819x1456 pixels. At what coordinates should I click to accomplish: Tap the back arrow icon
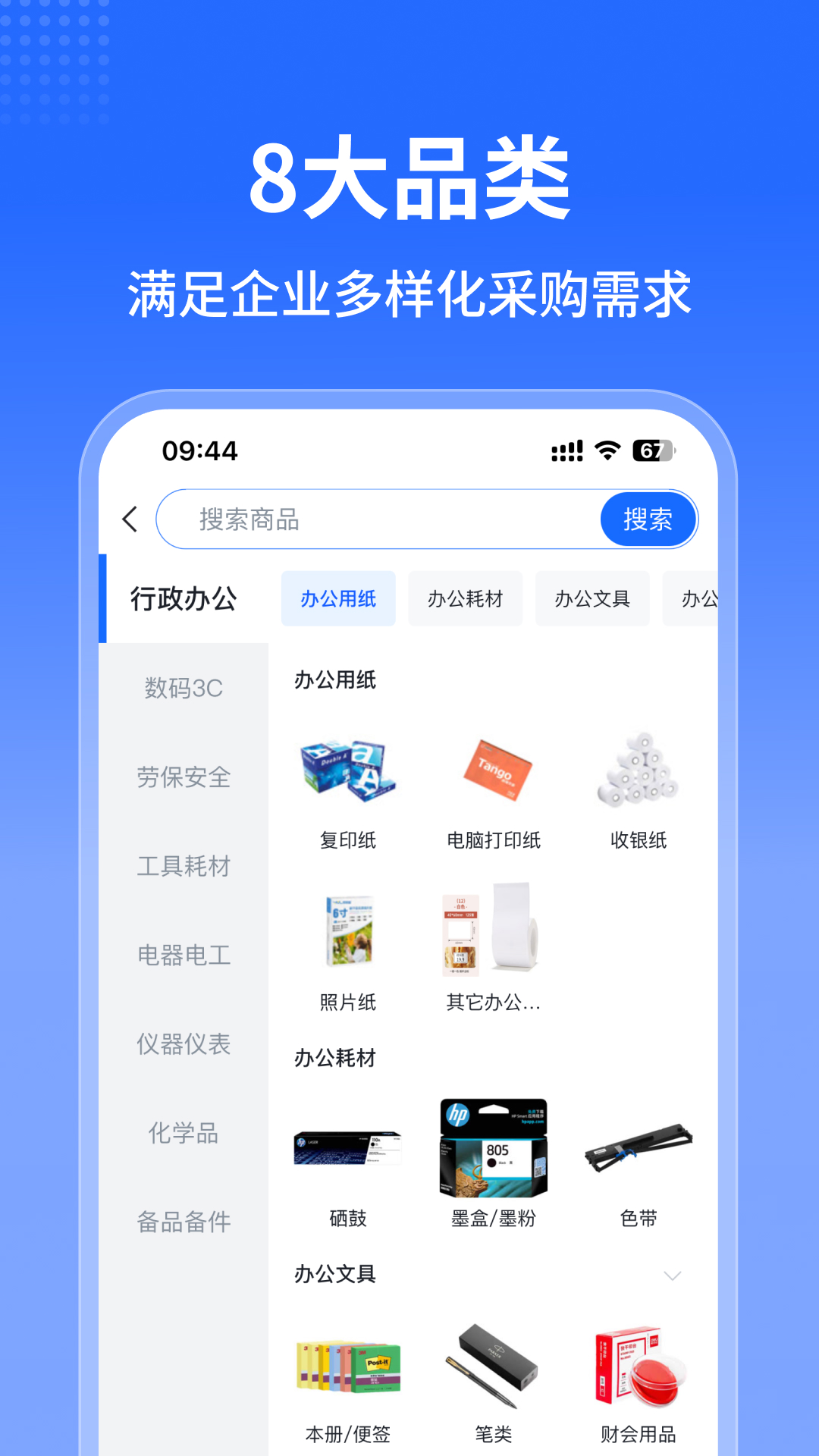pyautogui.click(x=130, y=519)
